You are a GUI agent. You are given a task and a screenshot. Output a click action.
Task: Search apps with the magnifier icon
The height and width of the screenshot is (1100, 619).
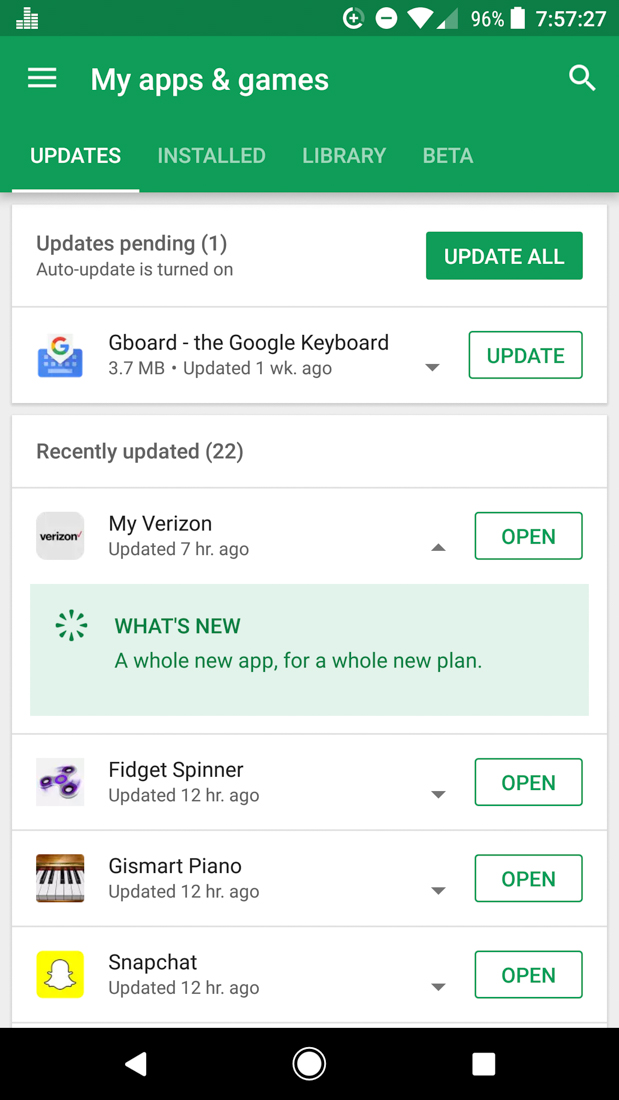pyautogui.click(x=582, y=79)
